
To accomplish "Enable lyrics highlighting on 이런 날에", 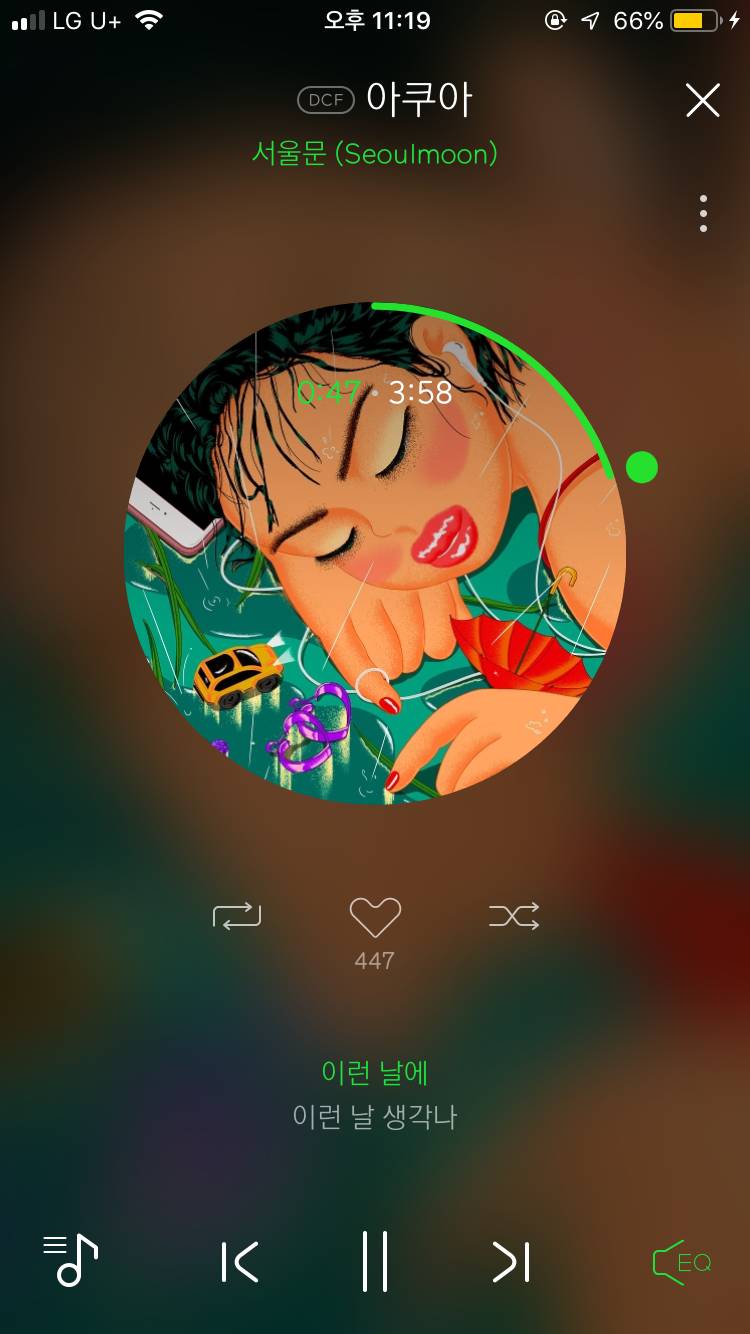I will 374,1072.
